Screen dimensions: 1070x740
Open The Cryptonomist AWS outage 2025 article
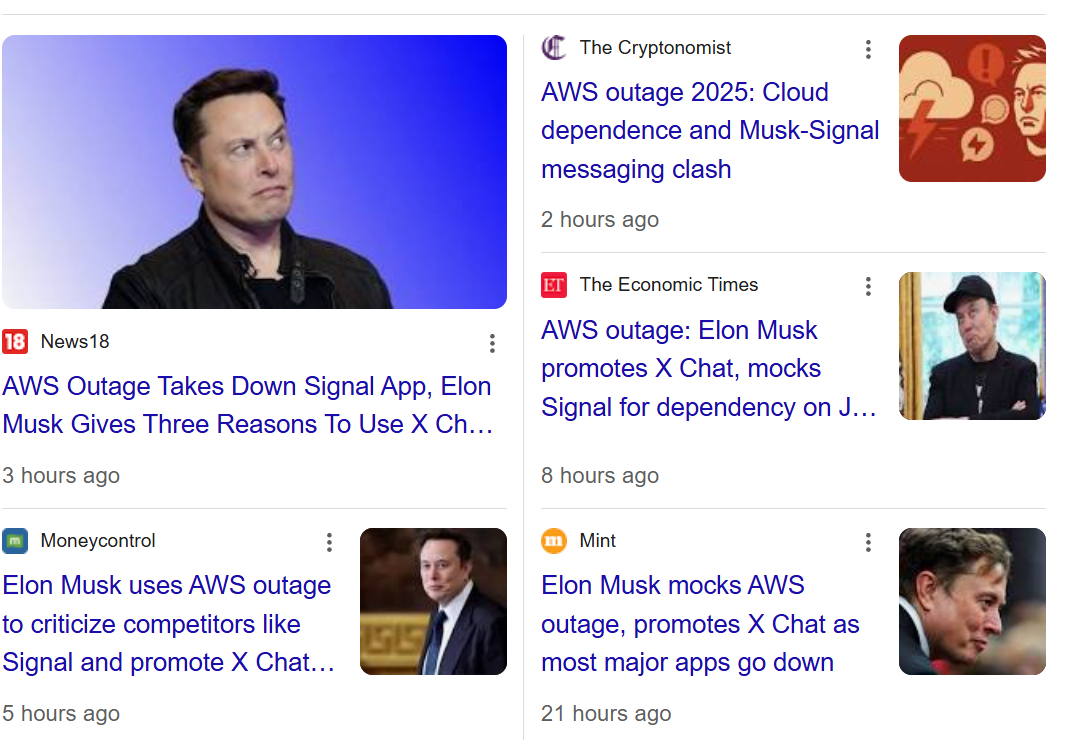click(709, 130)
